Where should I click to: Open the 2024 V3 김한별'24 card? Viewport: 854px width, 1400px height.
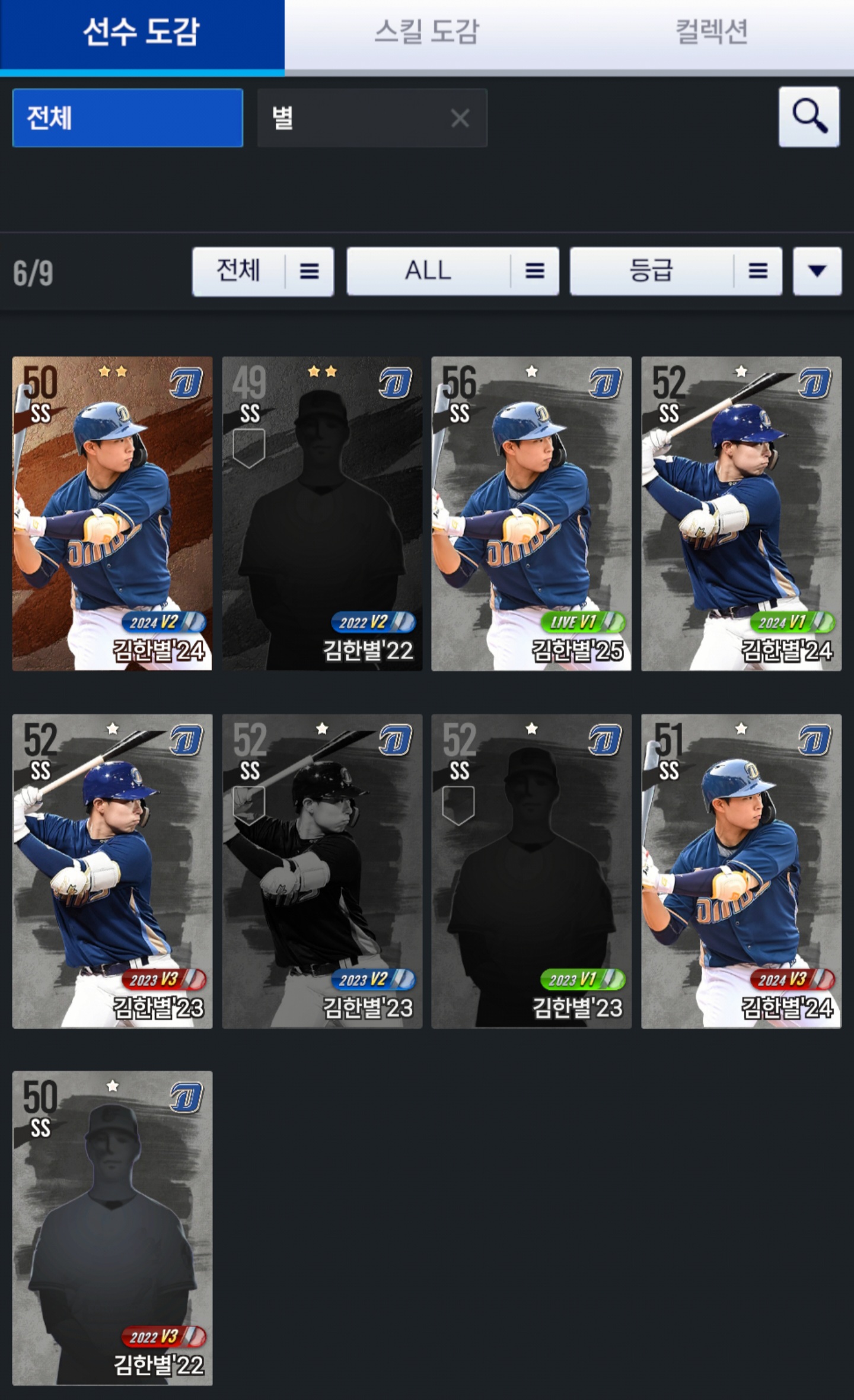click(x=741, y=871)
